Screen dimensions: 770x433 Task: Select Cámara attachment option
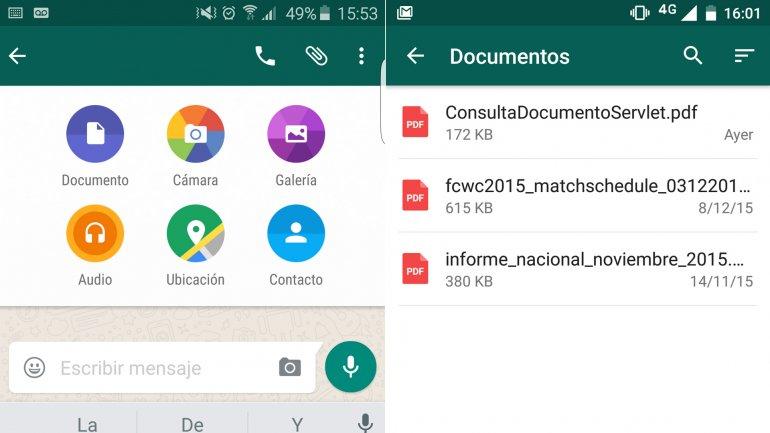[x=195, y=135]
